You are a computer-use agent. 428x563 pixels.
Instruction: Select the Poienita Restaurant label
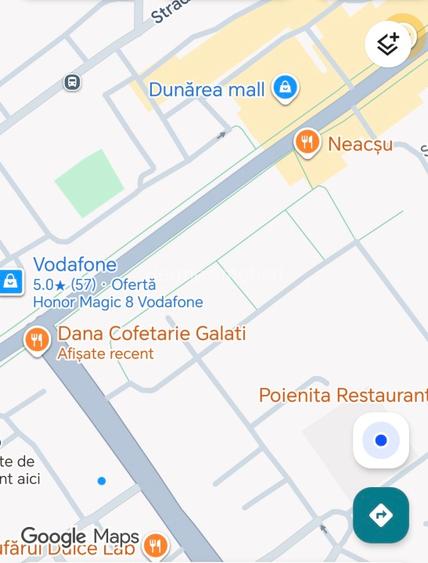343,395
